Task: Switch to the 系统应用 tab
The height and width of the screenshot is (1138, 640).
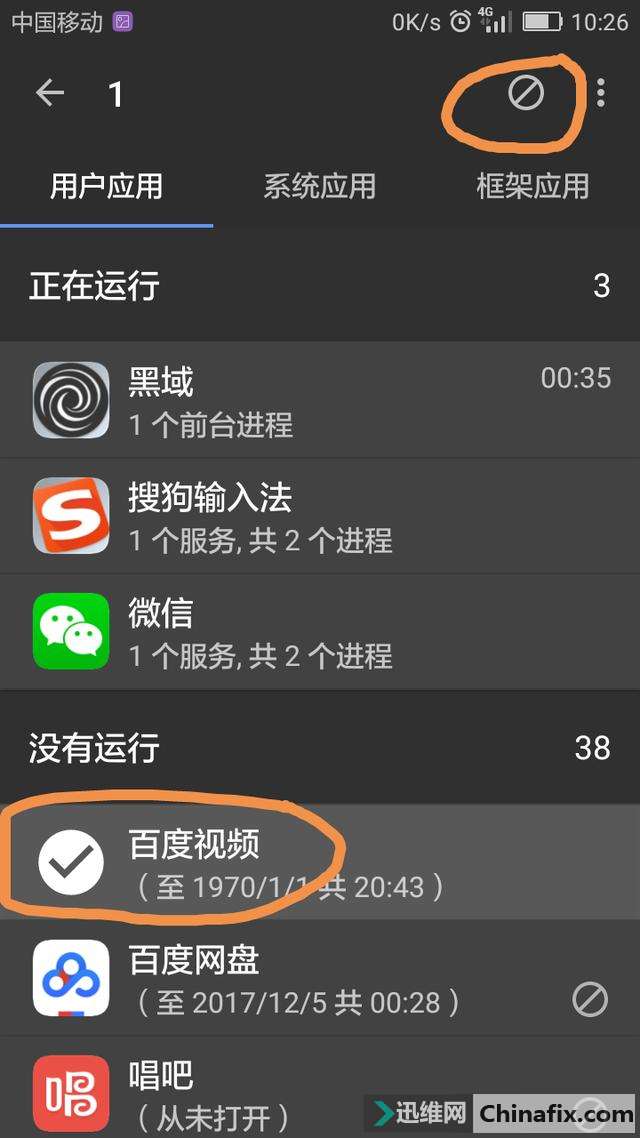Action: [x=319, y=186]
